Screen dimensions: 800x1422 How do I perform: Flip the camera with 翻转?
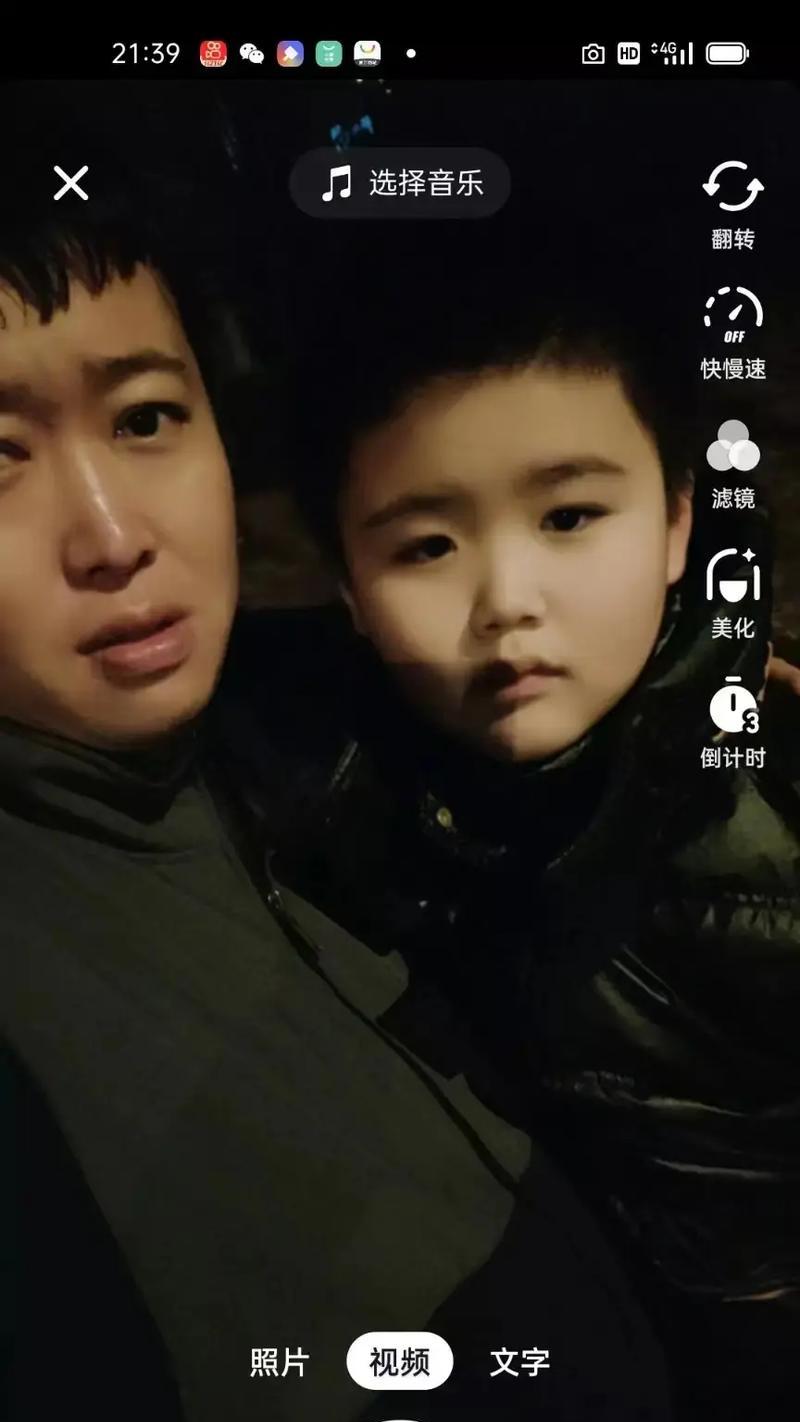tap(733, 204)
